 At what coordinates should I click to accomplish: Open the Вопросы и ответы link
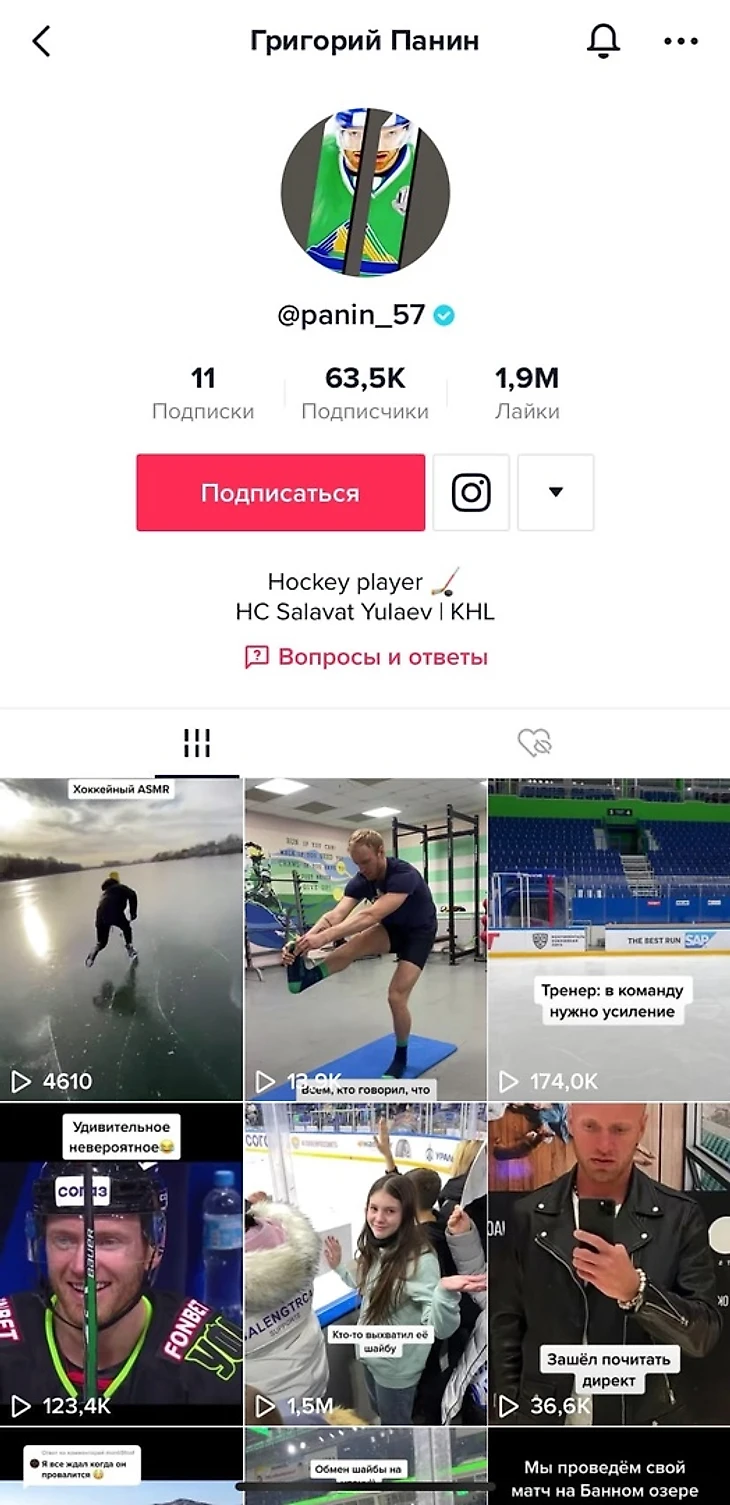tap(366, 657)
